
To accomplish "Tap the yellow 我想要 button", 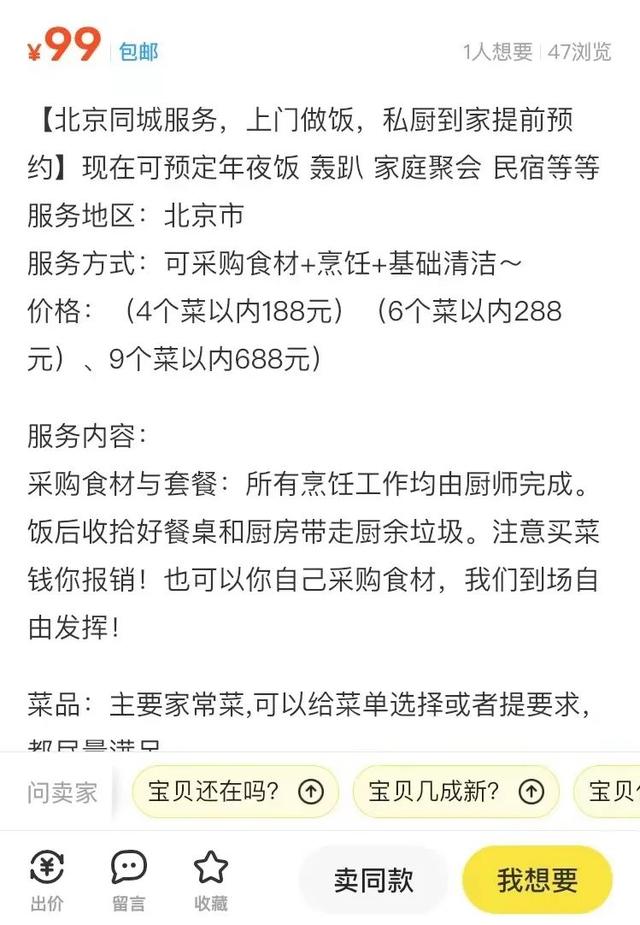I will 537,880.
